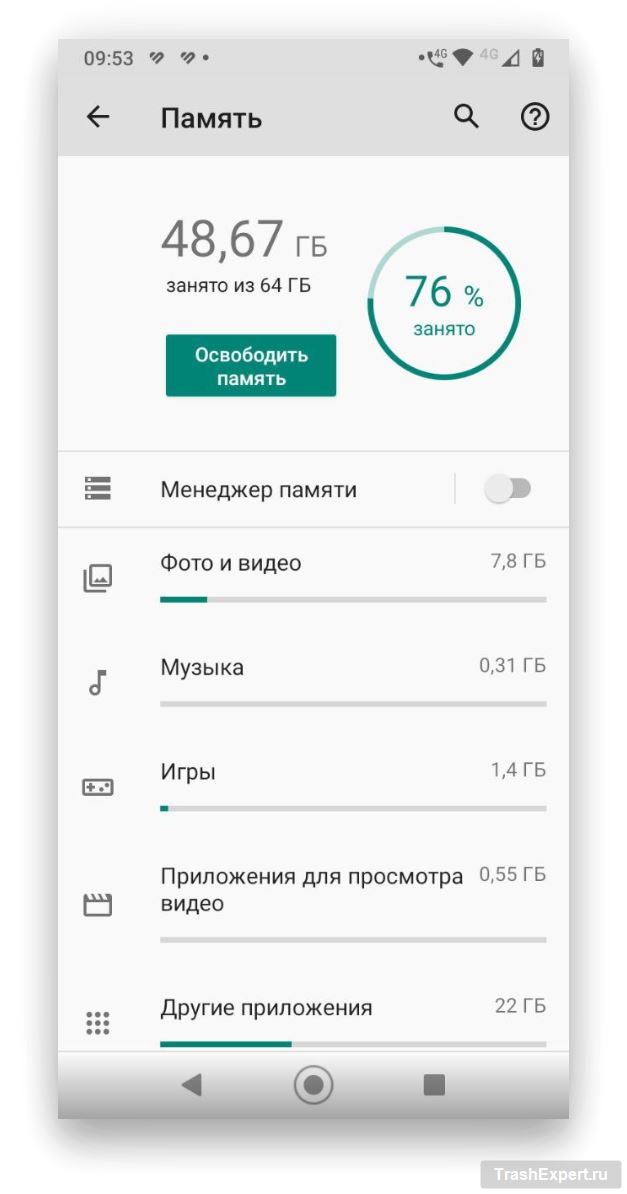Image resolution: width=627 pixels, height=1194 pixels.
Task: Tap the system home button
Action: coord(313,1085)
